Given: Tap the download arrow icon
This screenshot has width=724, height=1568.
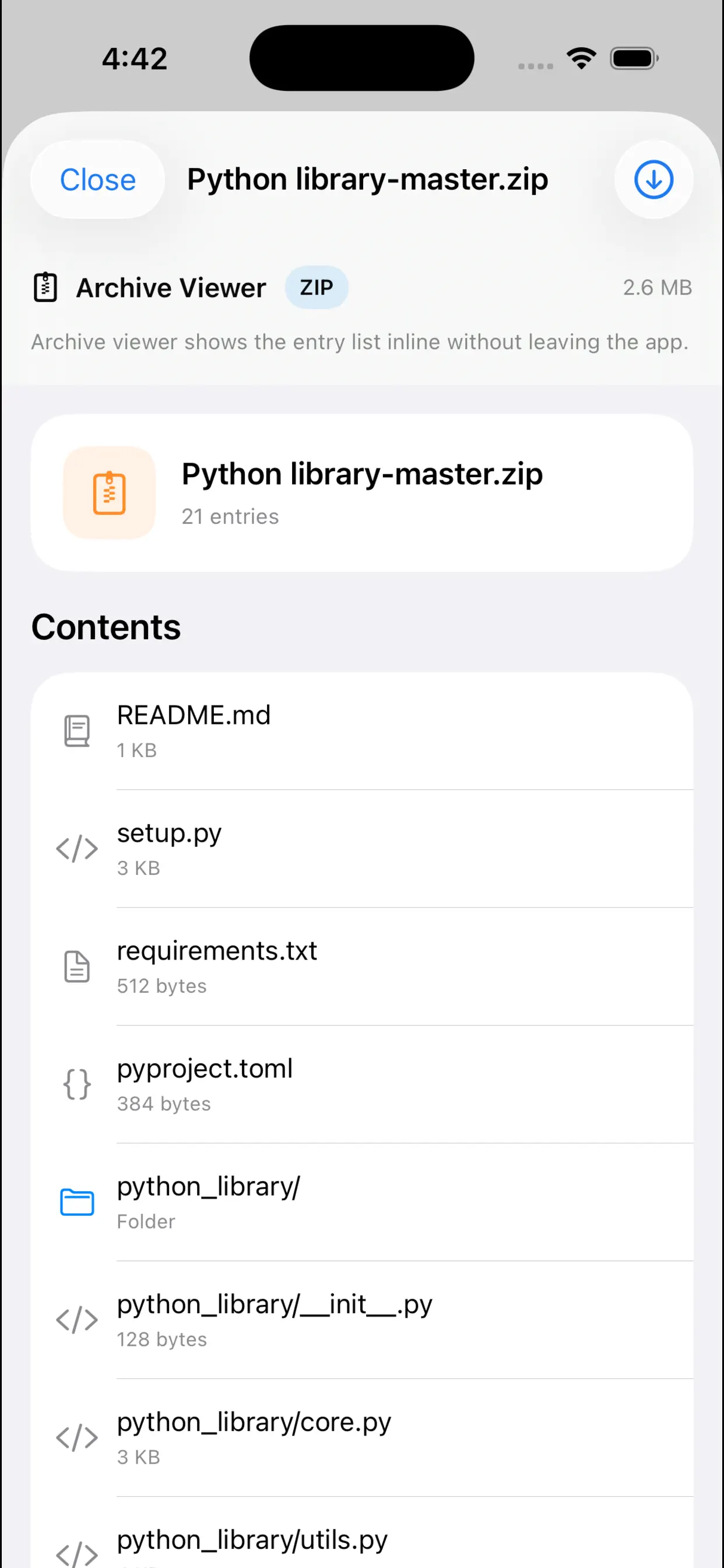Looking at the screenshot, I should click(x=653, y=179).
